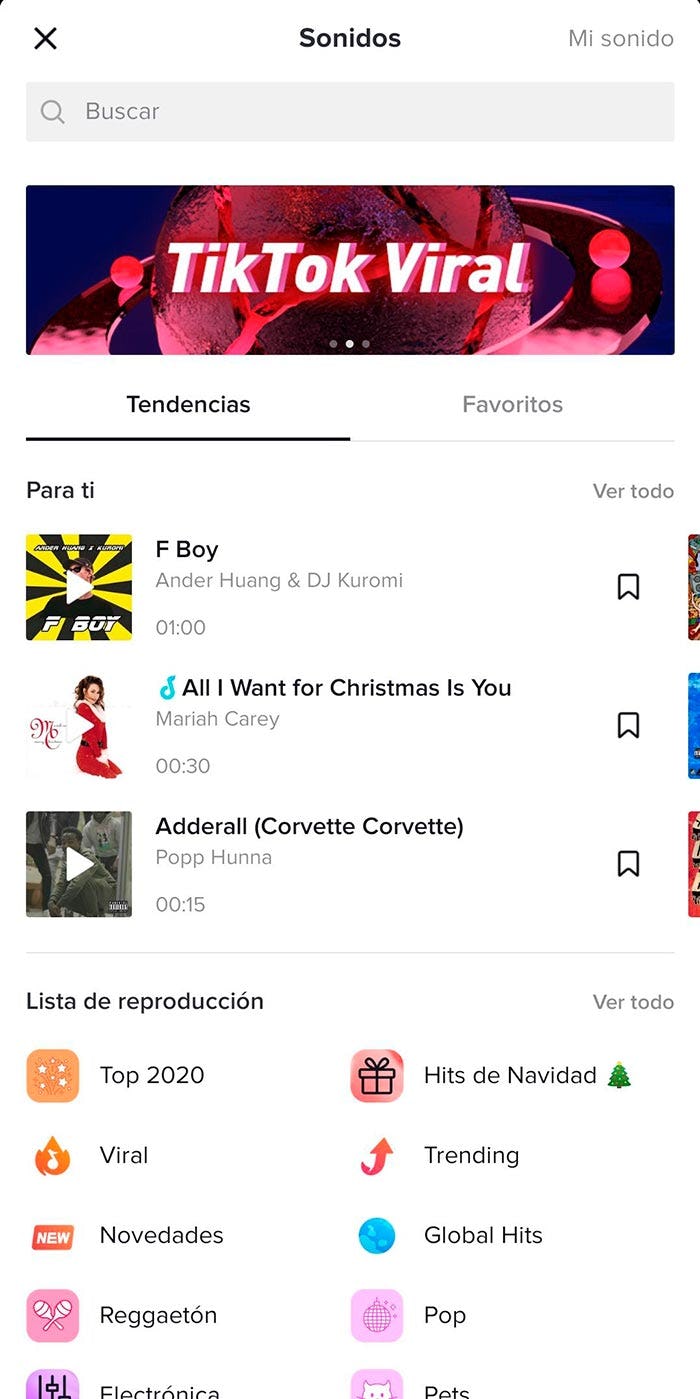Play Adderall (Corvette Corvette) preview
700x1399 pixels.
(x=79, y=864)
